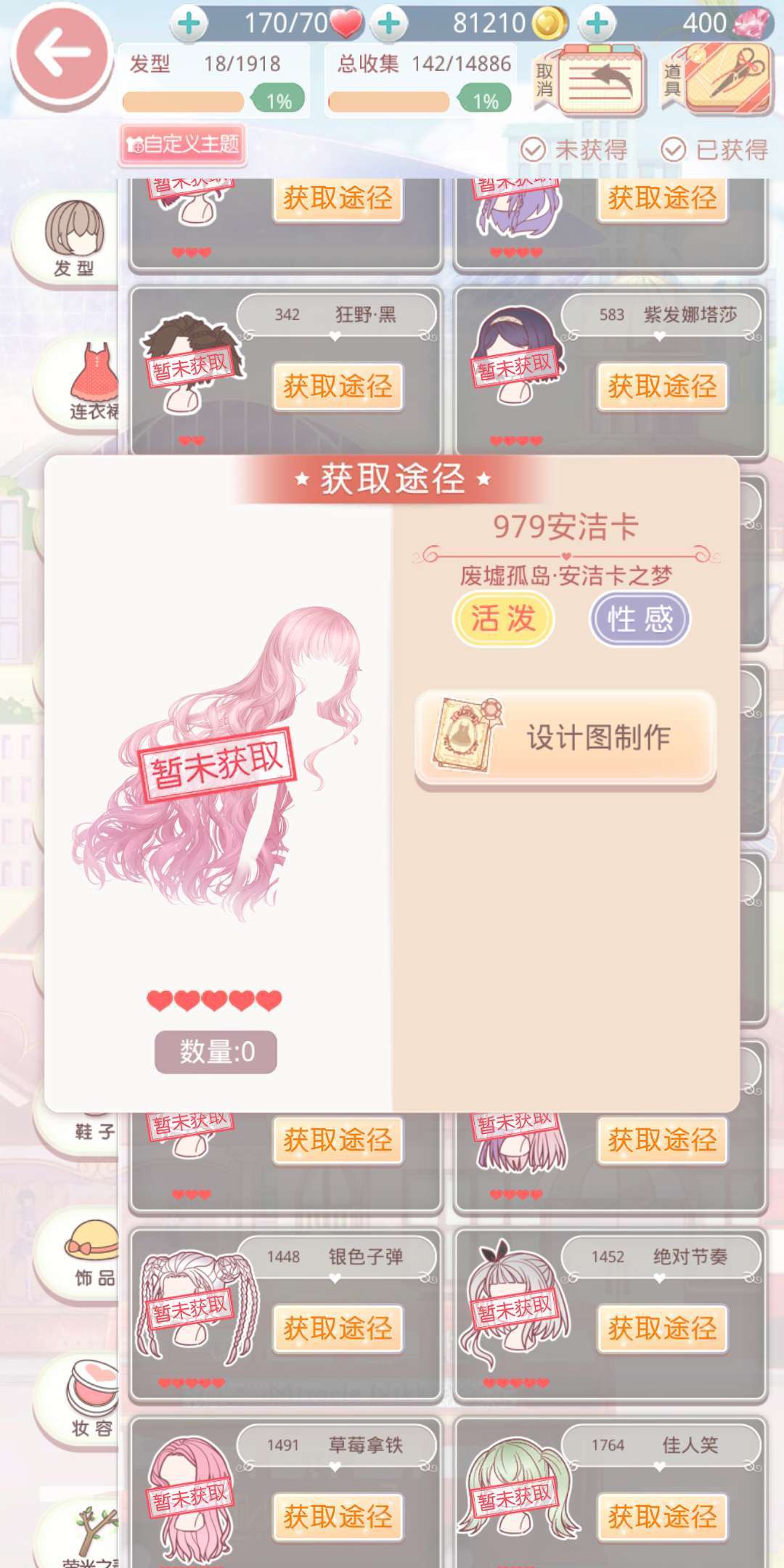View 获取途径 for 草莓拿铁 hairstyle
The width and height of the screenshot is (784, 1568).
338,1516
